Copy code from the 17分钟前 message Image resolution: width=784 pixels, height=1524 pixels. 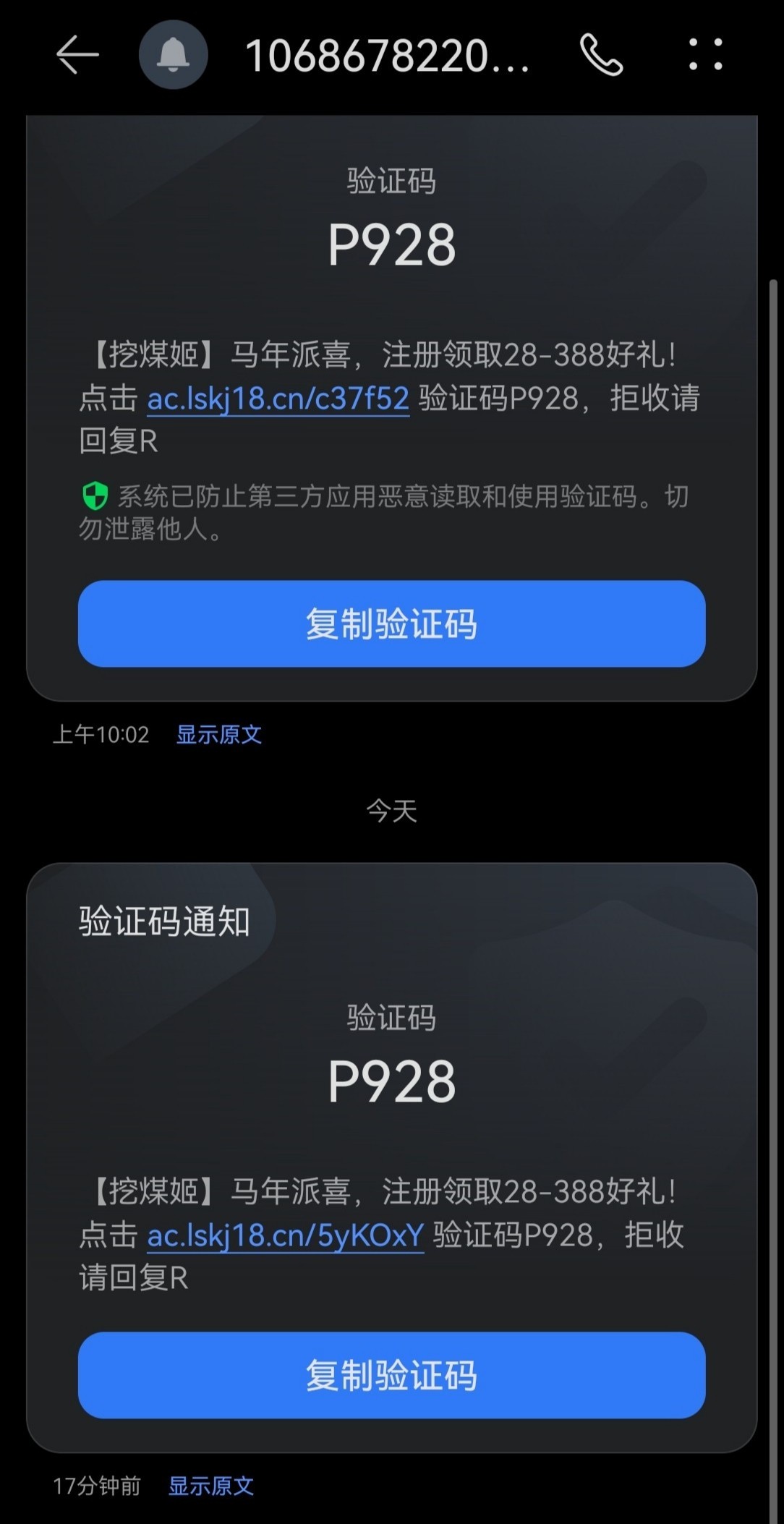pyautogui.click(x=391, y=1375)
